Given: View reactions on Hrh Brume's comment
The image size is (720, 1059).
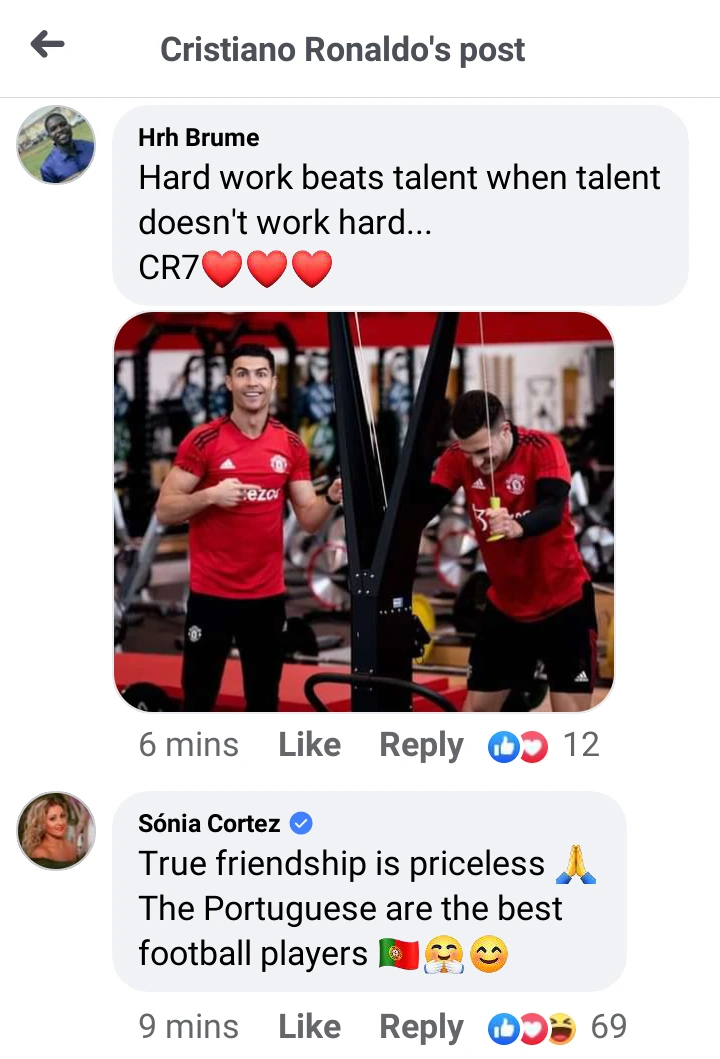Looking at the screenshot, I should 543,745.
